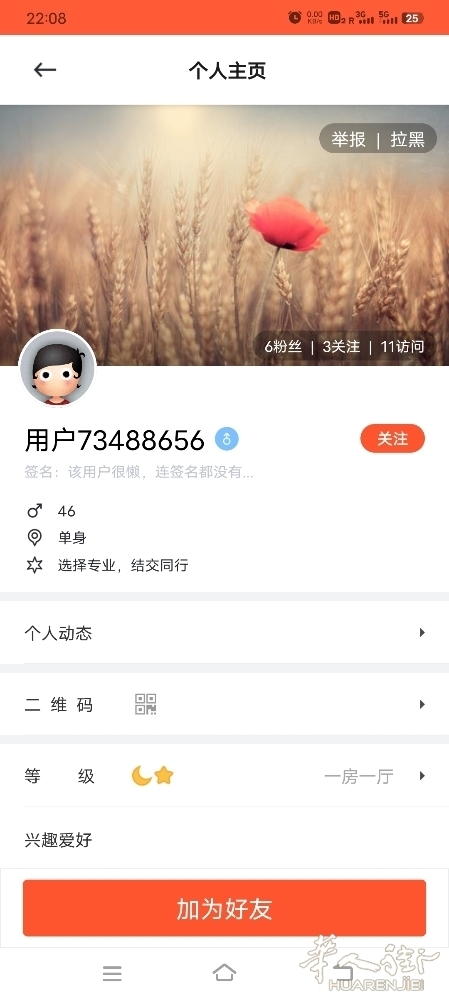
Task: Open the 6粉丝 followers list
Action: point(283,347)
